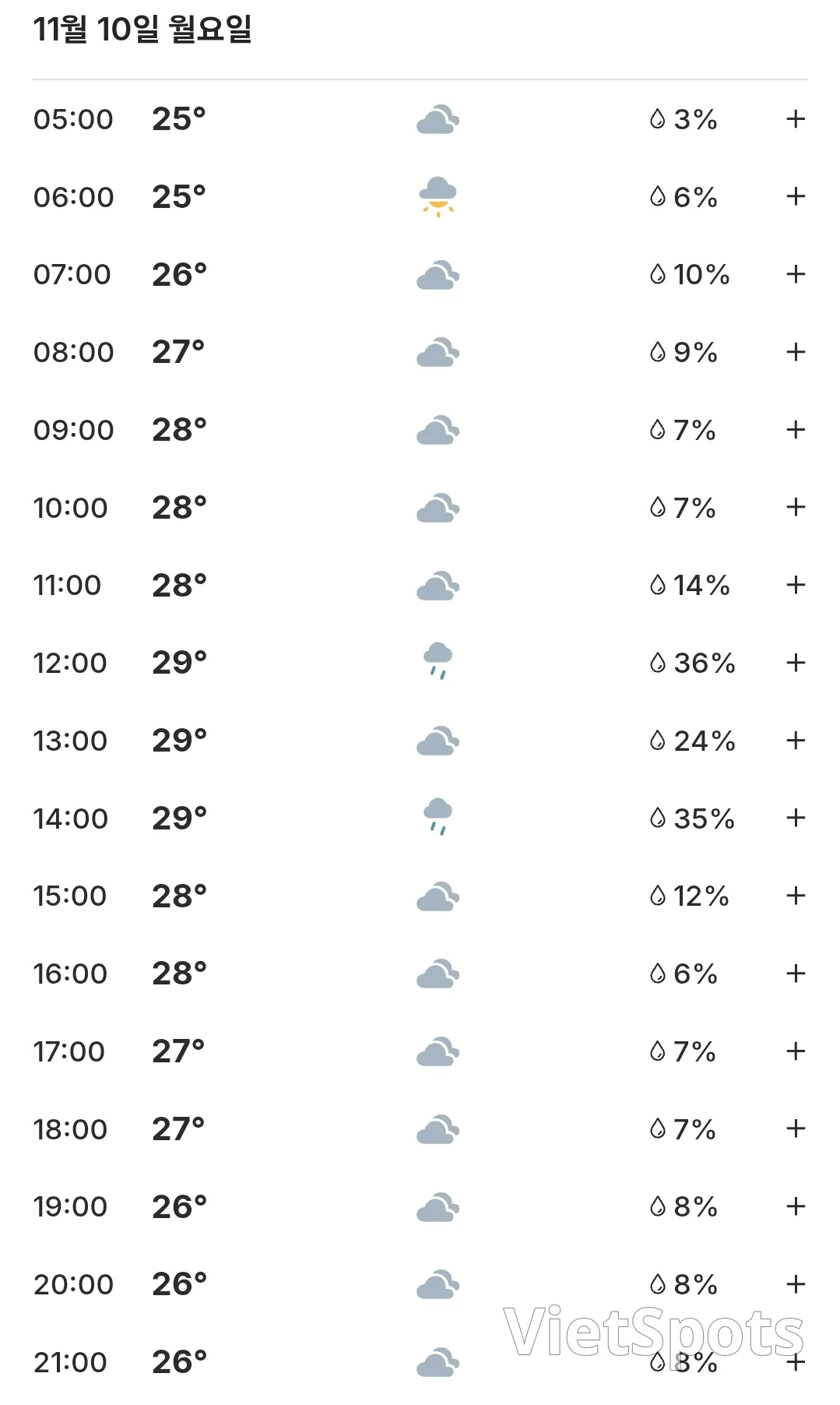
Task: Open the 13:00 forecast details
Action: (x=795, y=741)
